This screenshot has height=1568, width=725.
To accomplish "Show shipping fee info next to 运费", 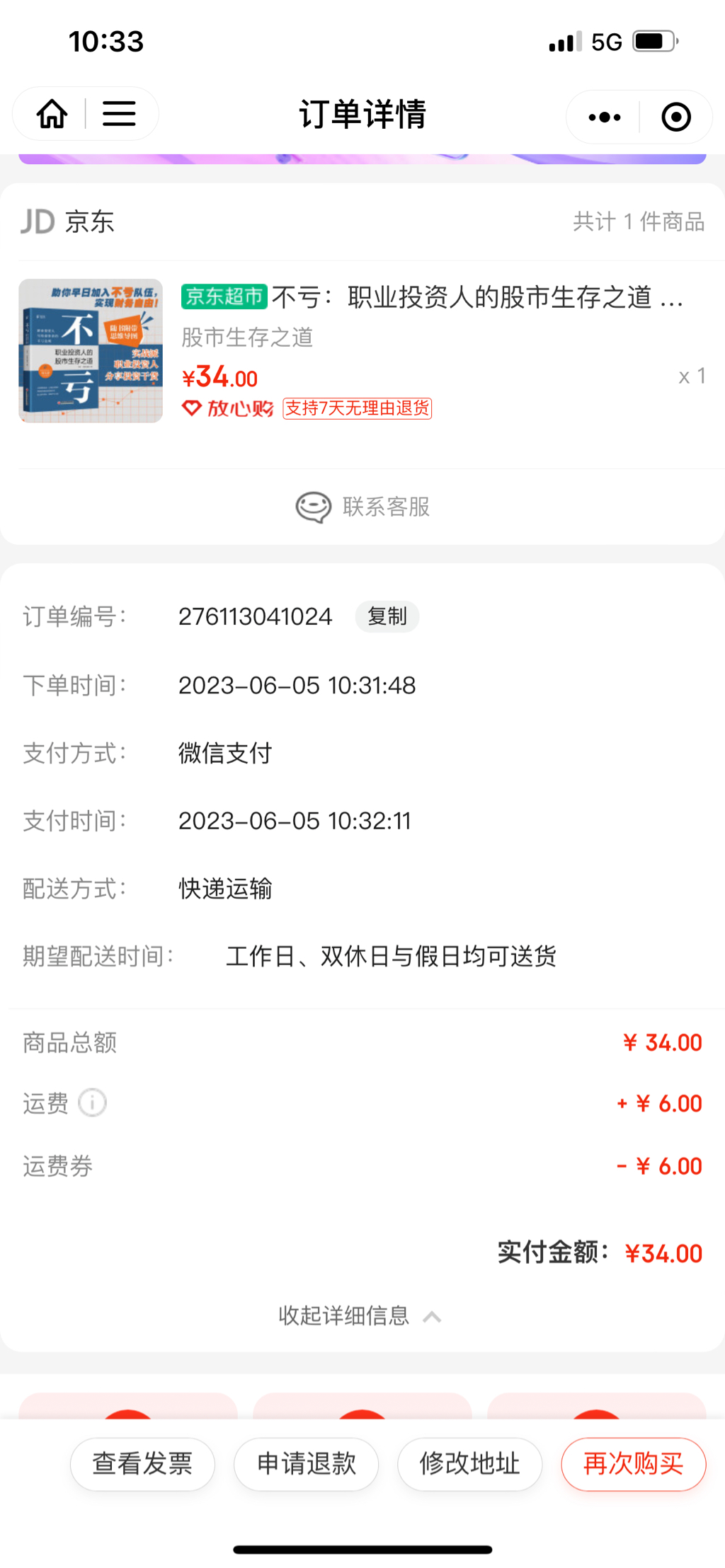I will click(92, 1103).
